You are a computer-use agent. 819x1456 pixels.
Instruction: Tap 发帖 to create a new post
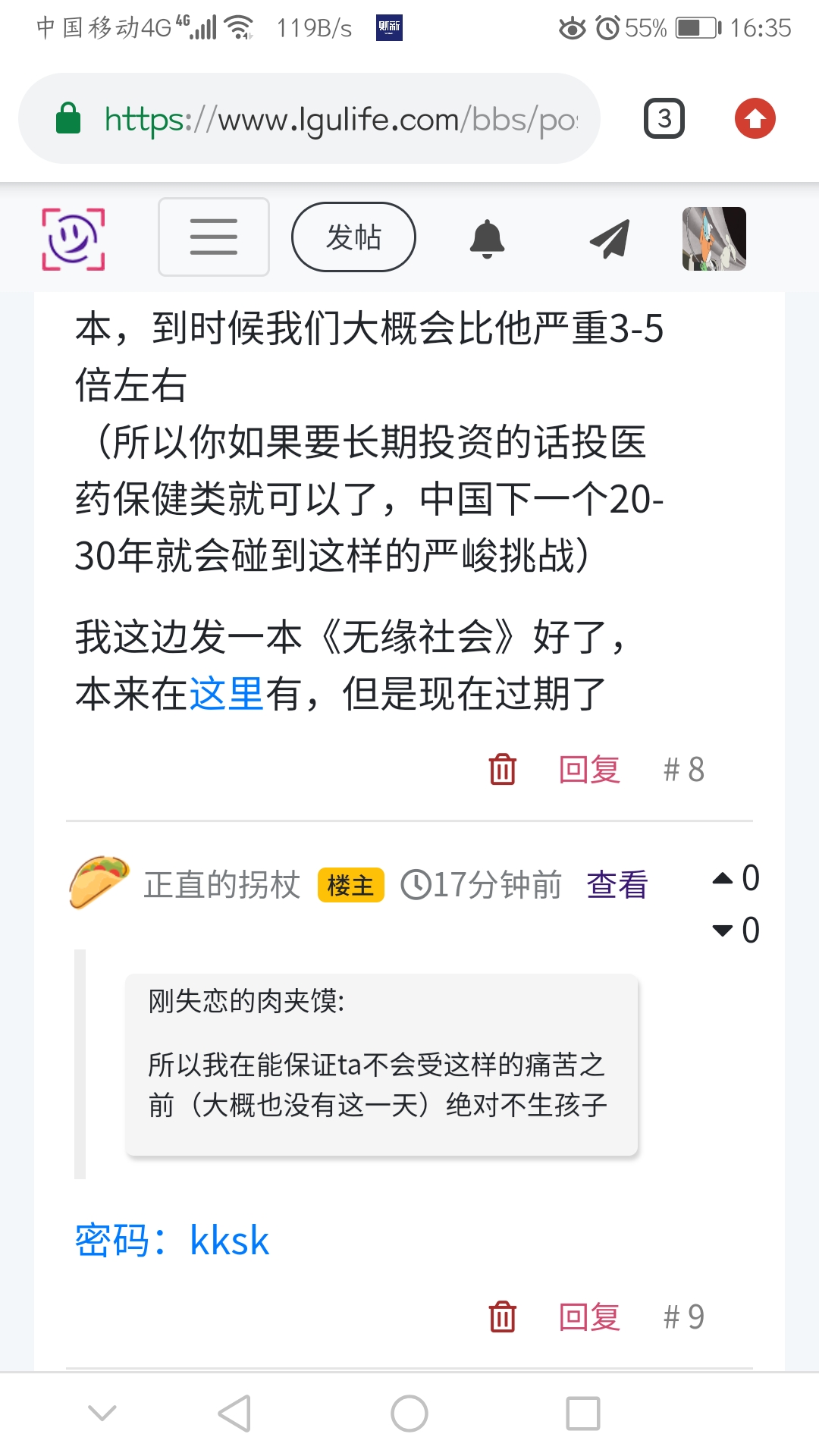(x=353, y=237)
